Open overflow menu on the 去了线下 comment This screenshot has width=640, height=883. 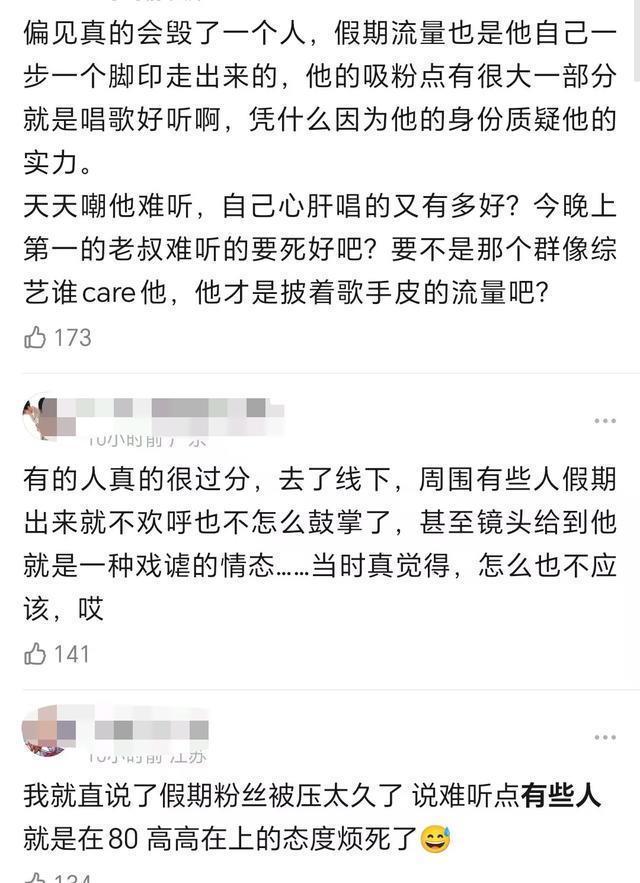tap(605, 421)
